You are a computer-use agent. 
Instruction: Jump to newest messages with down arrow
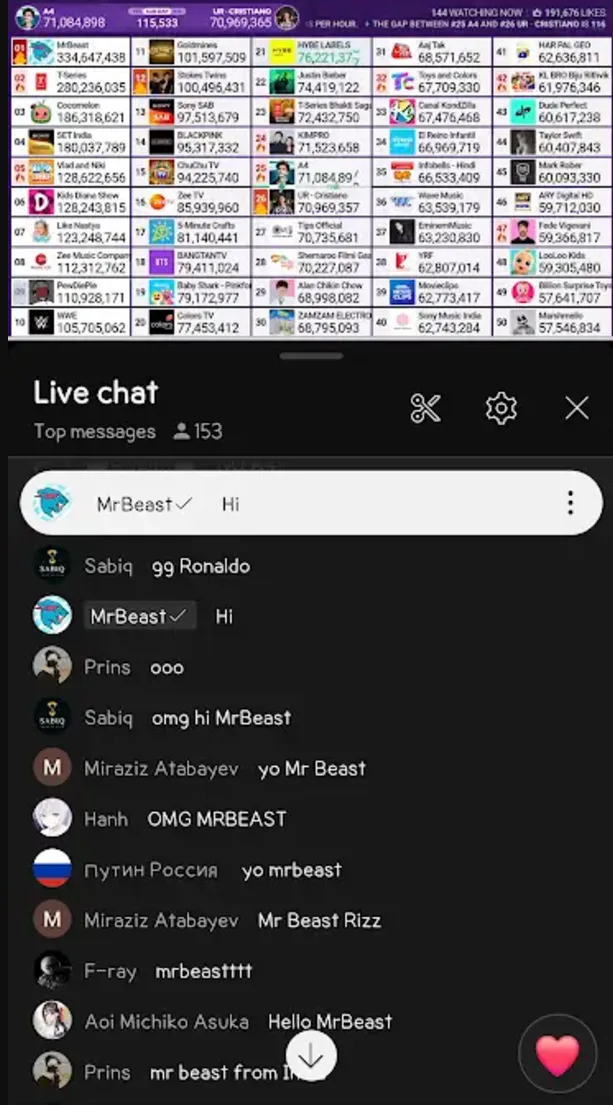311,1056
